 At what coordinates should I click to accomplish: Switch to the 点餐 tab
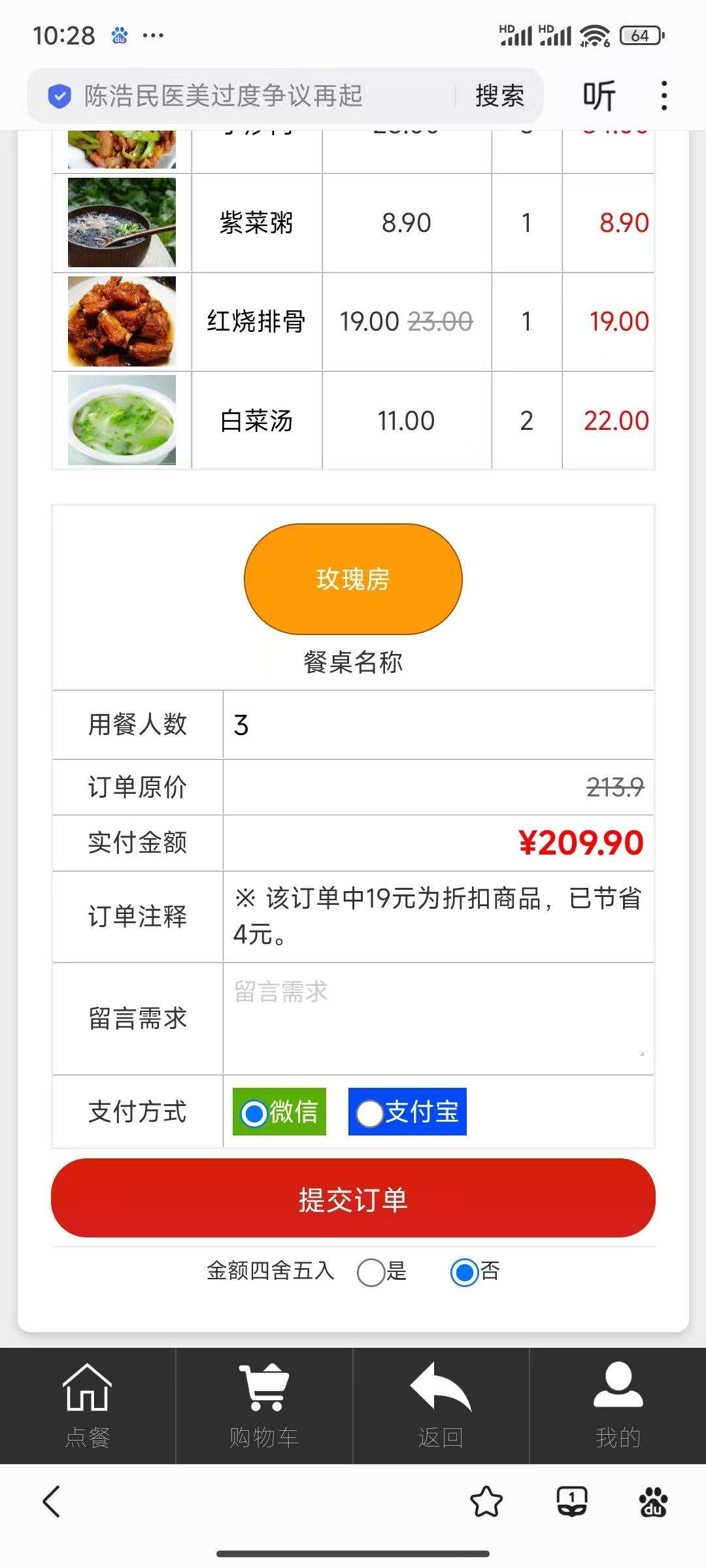pos(88,1405)
